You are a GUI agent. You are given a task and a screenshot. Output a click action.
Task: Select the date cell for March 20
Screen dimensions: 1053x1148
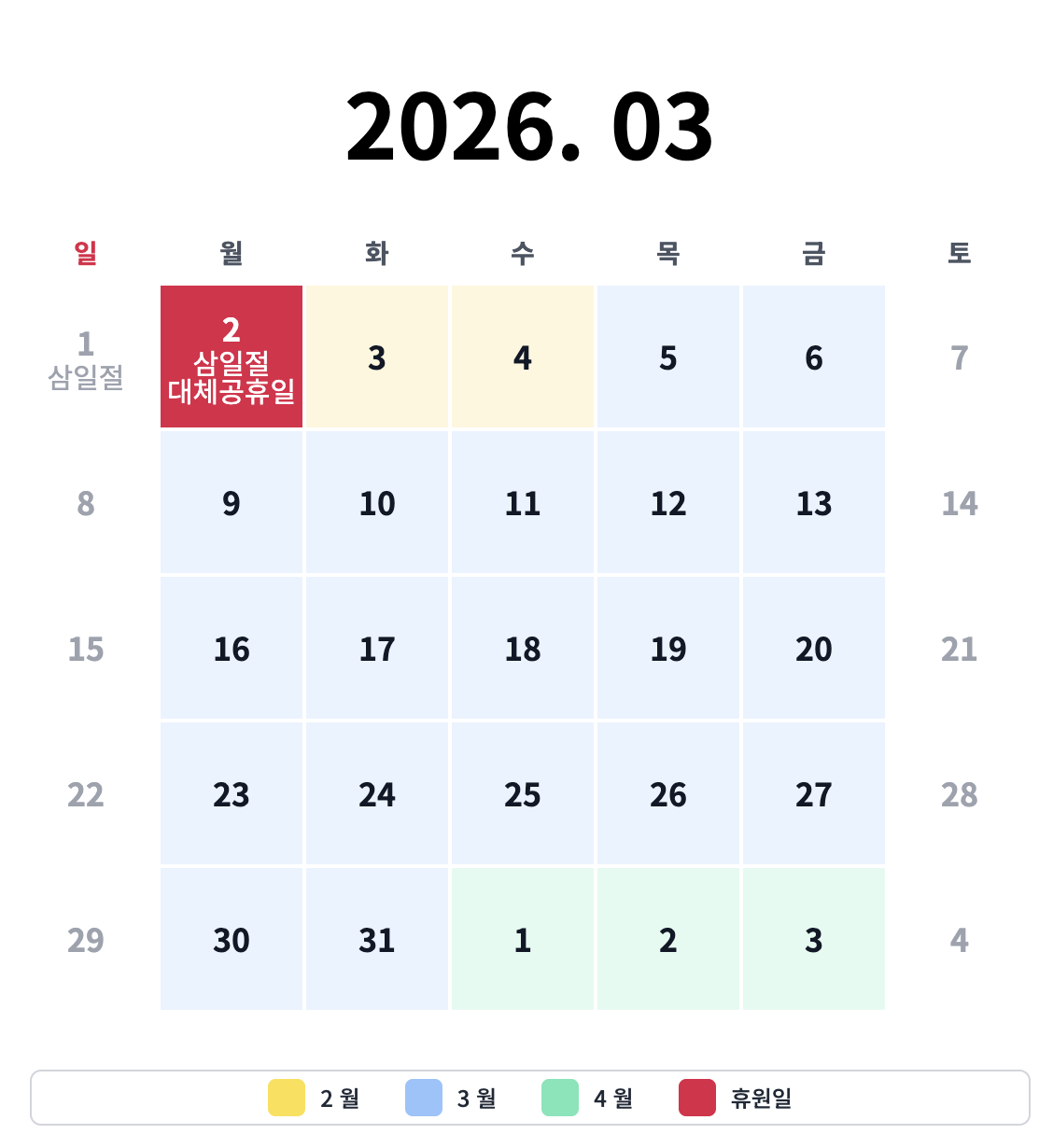[x=813, y=649]
